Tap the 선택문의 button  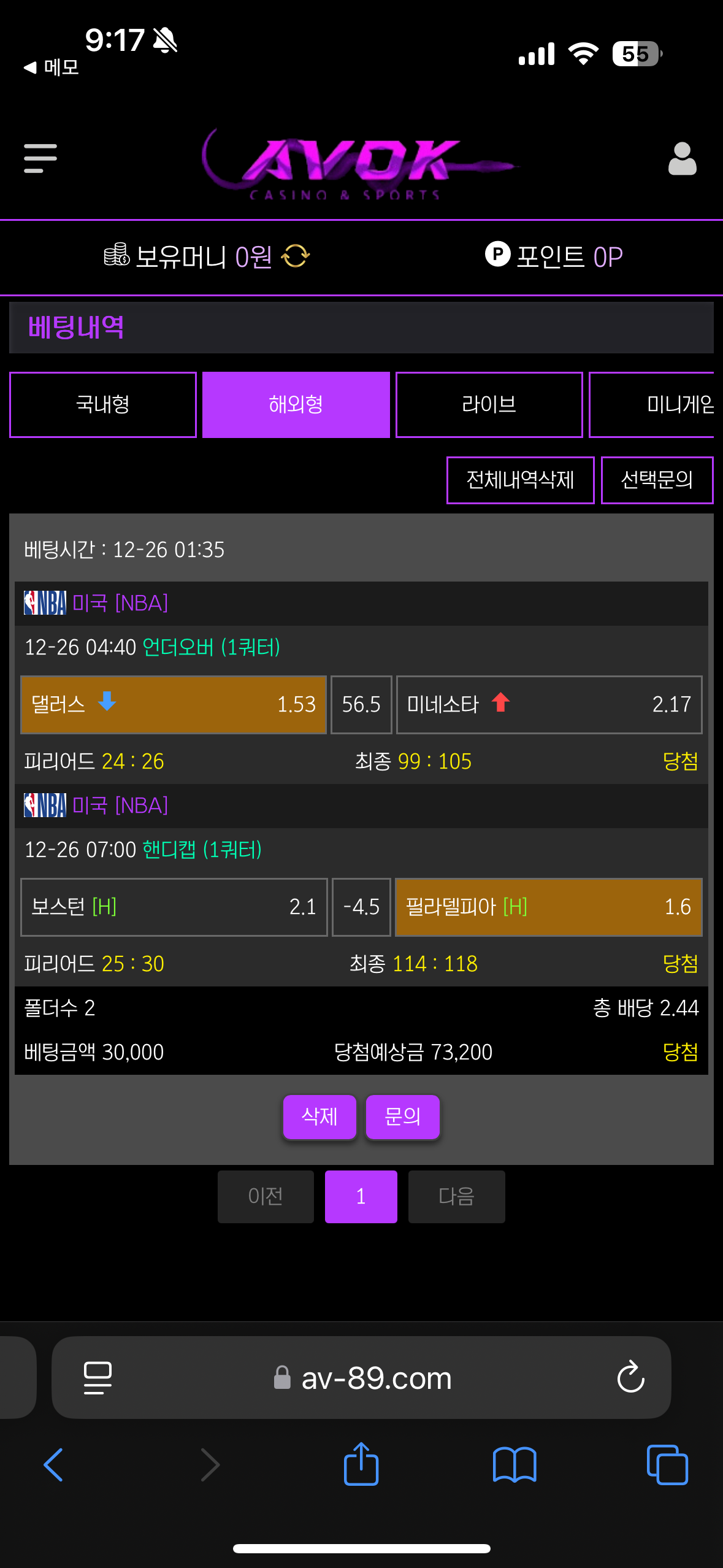656,480
